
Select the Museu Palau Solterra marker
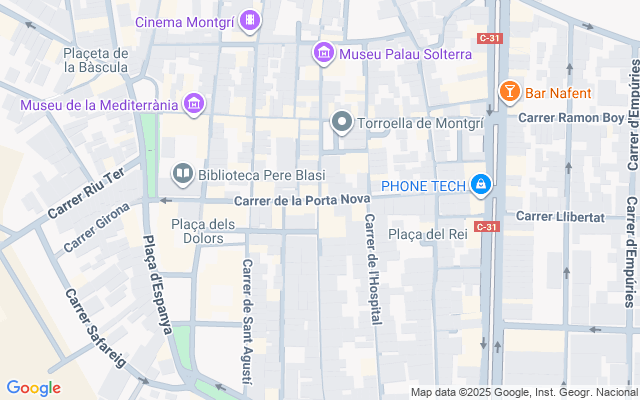click(323, 53)
